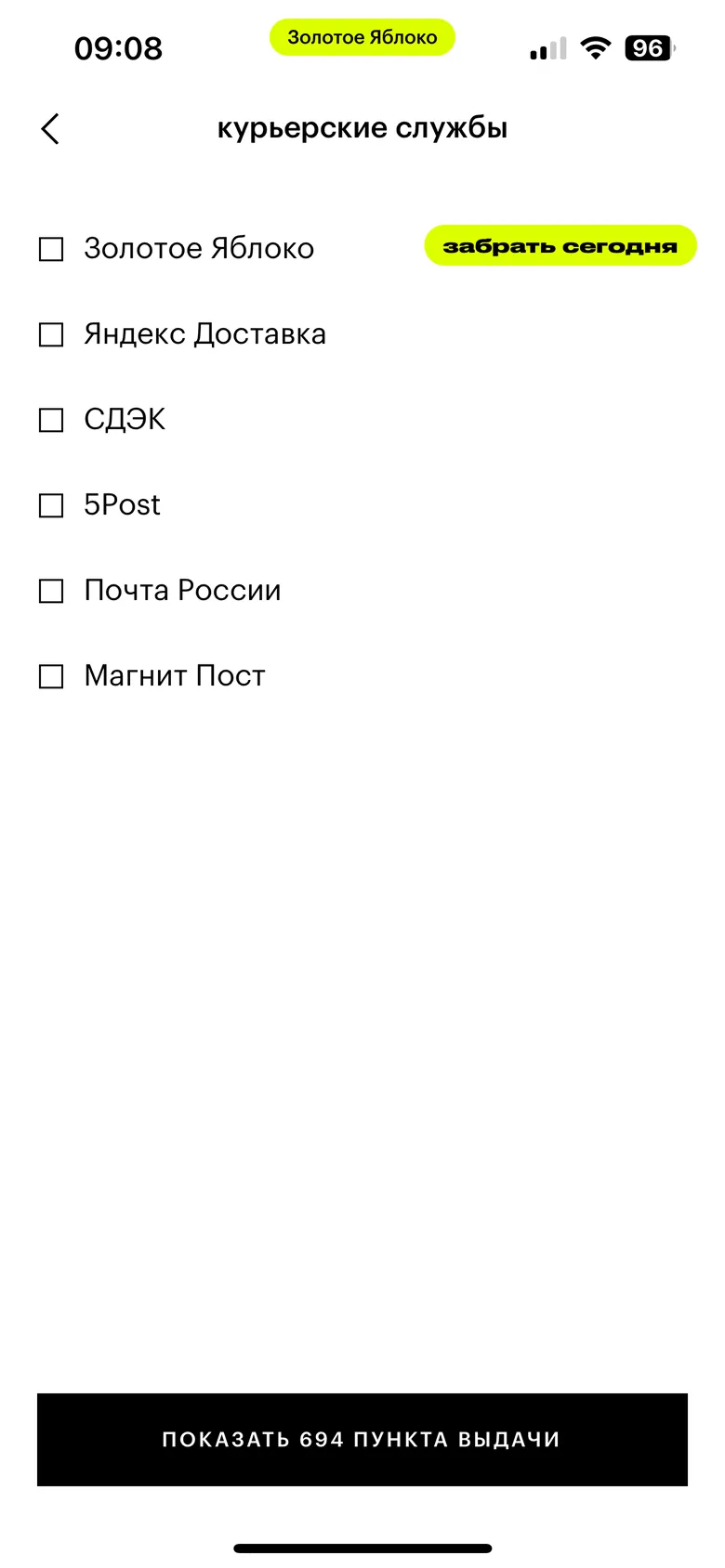This screenshot has width=725, height=1568.
Task: Tap the Золотое Яблоко pill at top
Action: pyautogui.click(x=362, y=37)
